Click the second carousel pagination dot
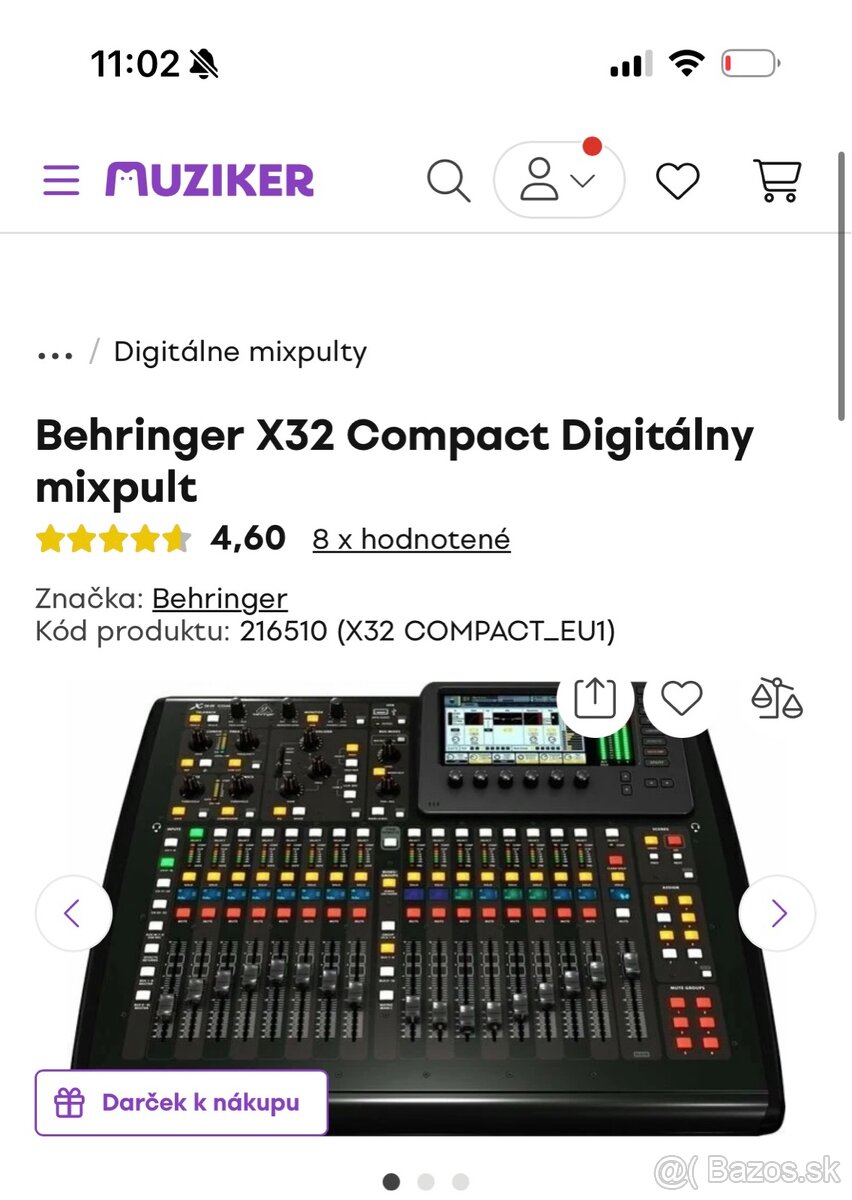Viewport: 852px width, 1200px height. (x=426, y=1180)
